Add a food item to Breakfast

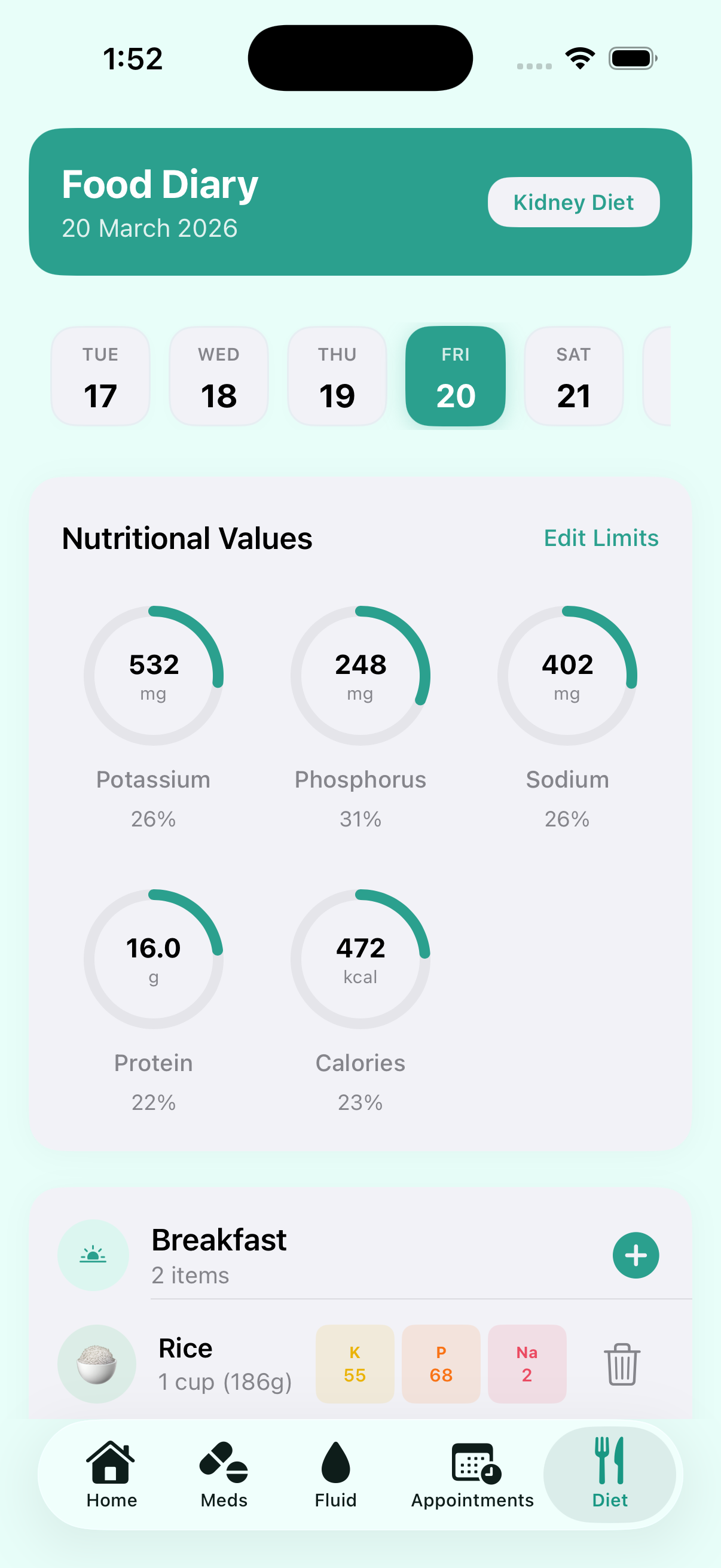pos(636,1255)
